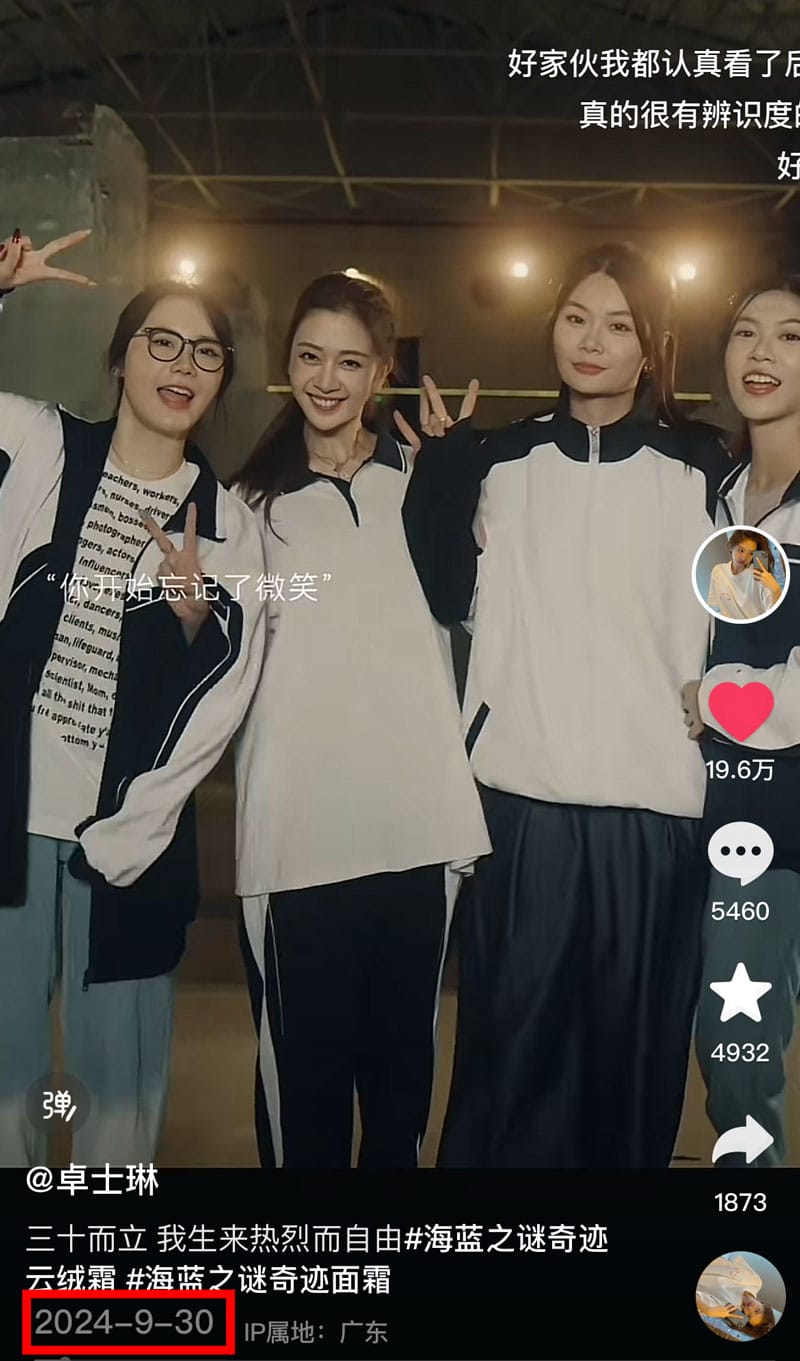Toggle the 弹 bullet comments button

(57, 1104)
